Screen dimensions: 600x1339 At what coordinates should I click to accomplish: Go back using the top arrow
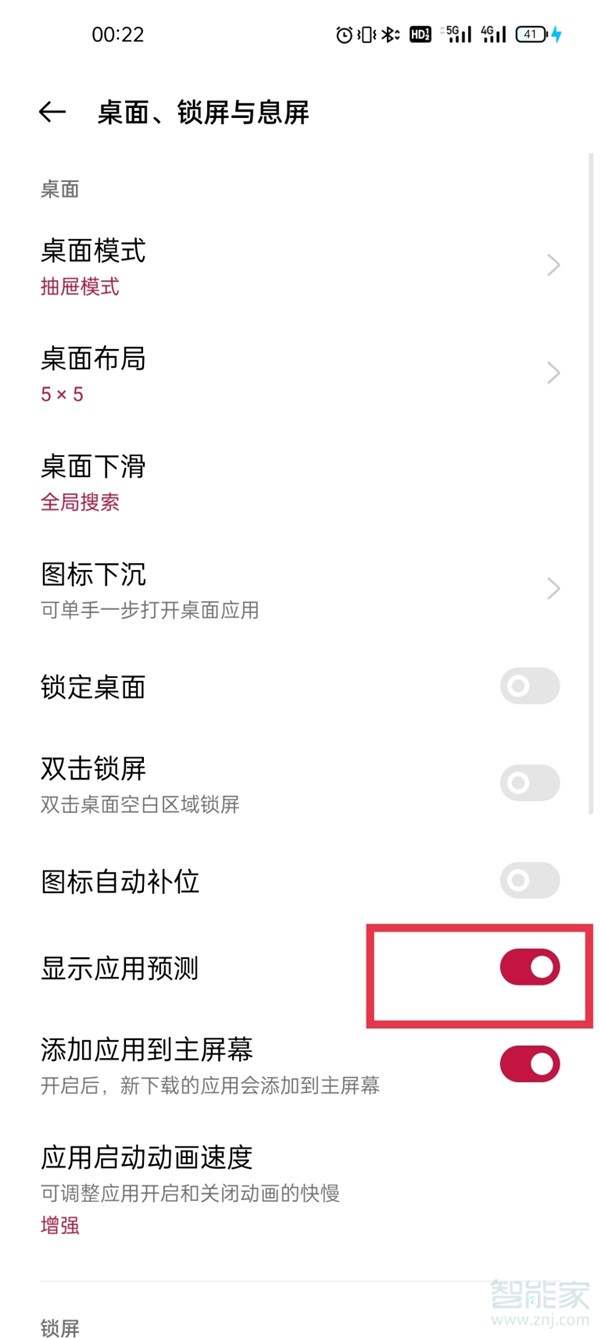tap(52, 113)
